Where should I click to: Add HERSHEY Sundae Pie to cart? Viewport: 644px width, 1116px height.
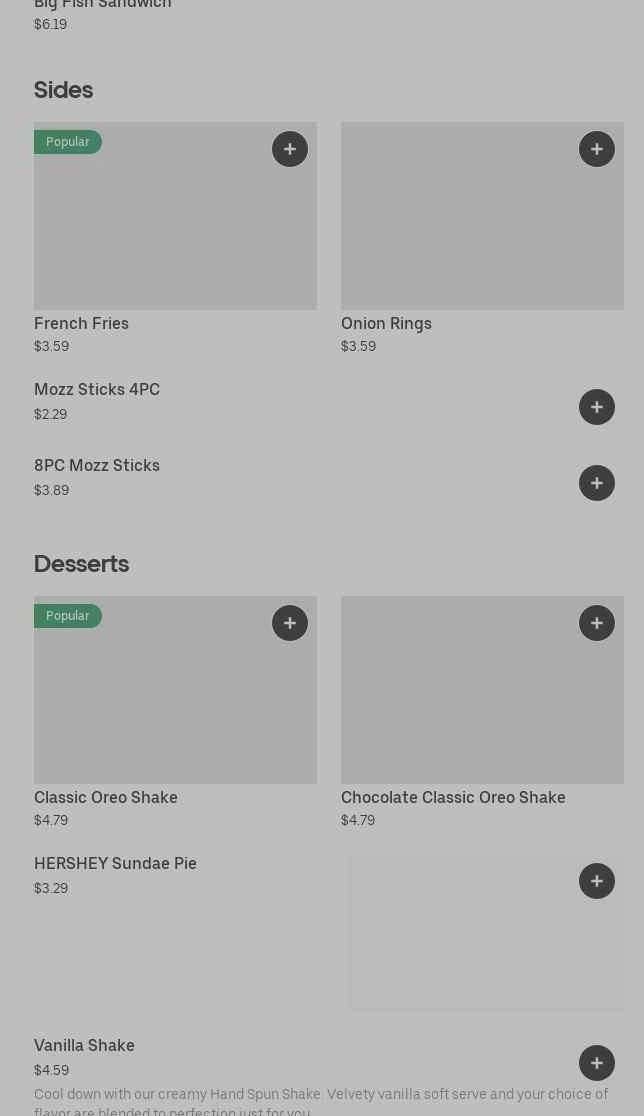click(597, 881)
